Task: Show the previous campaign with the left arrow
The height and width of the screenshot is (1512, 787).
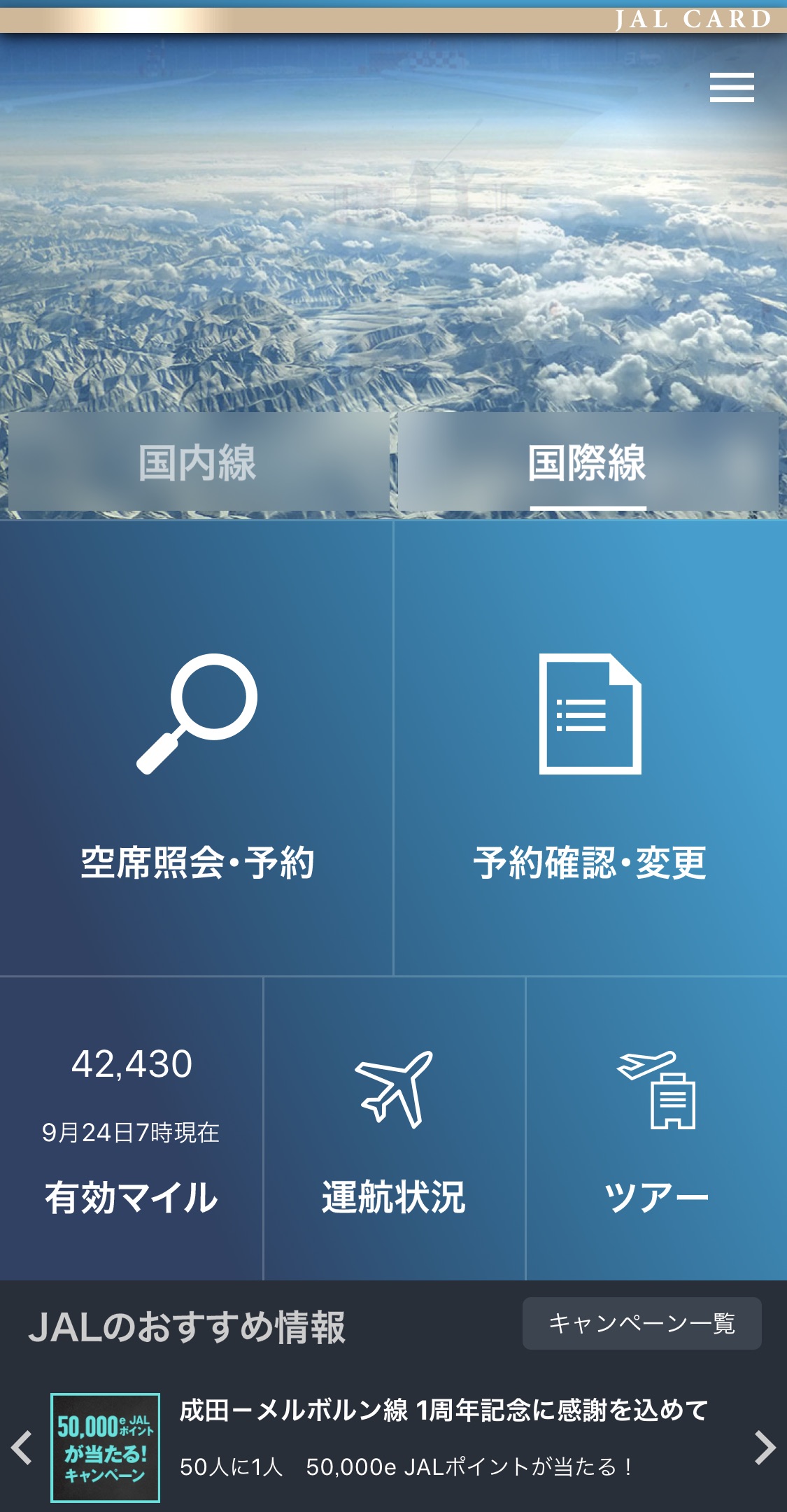Action: pyautogui.click(x=22, y=1448)
